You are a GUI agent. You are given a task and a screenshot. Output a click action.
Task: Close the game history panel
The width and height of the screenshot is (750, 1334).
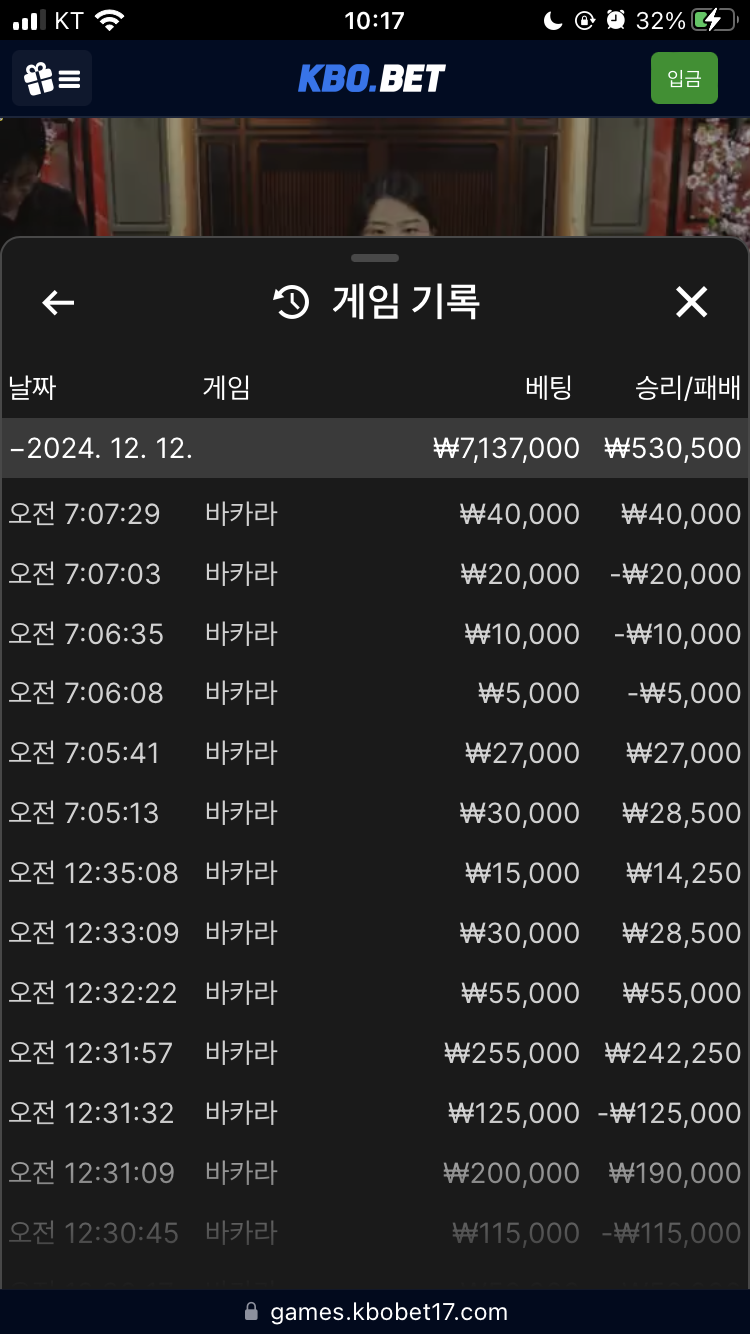(x=691, y=302)
